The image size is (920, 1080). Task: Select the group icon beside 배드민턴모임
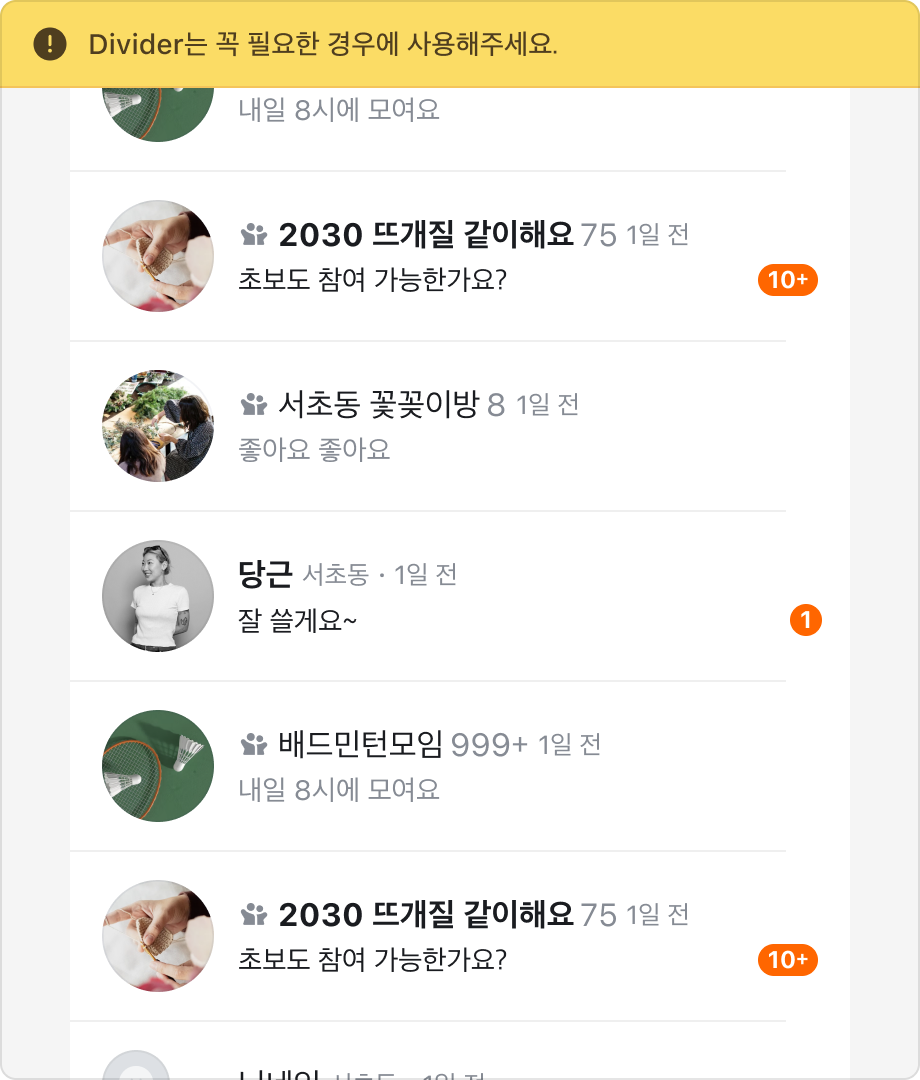(253, 743)
